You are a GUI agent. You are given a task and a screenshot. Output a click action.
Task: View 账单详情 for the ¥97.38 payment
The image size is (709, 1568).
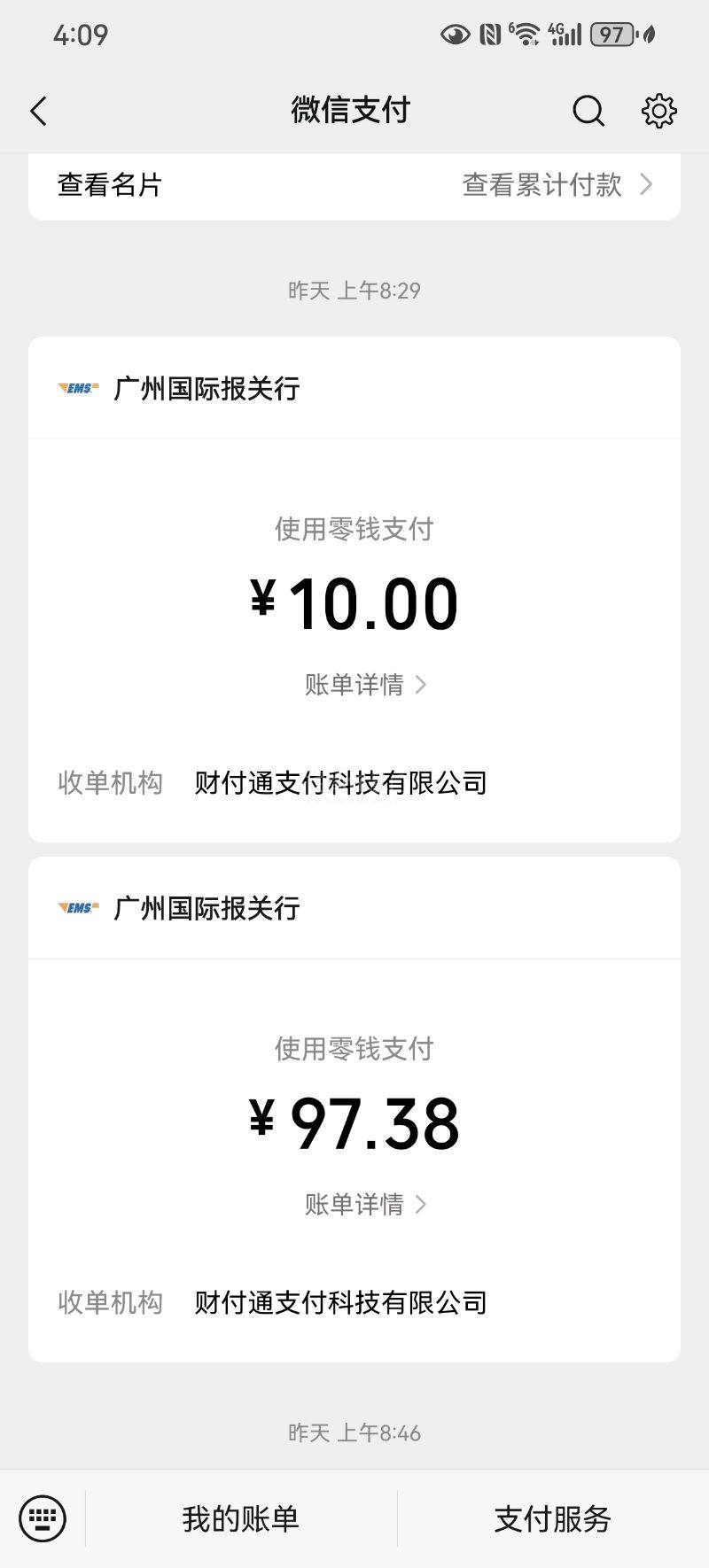click(x=365, y=1205)
